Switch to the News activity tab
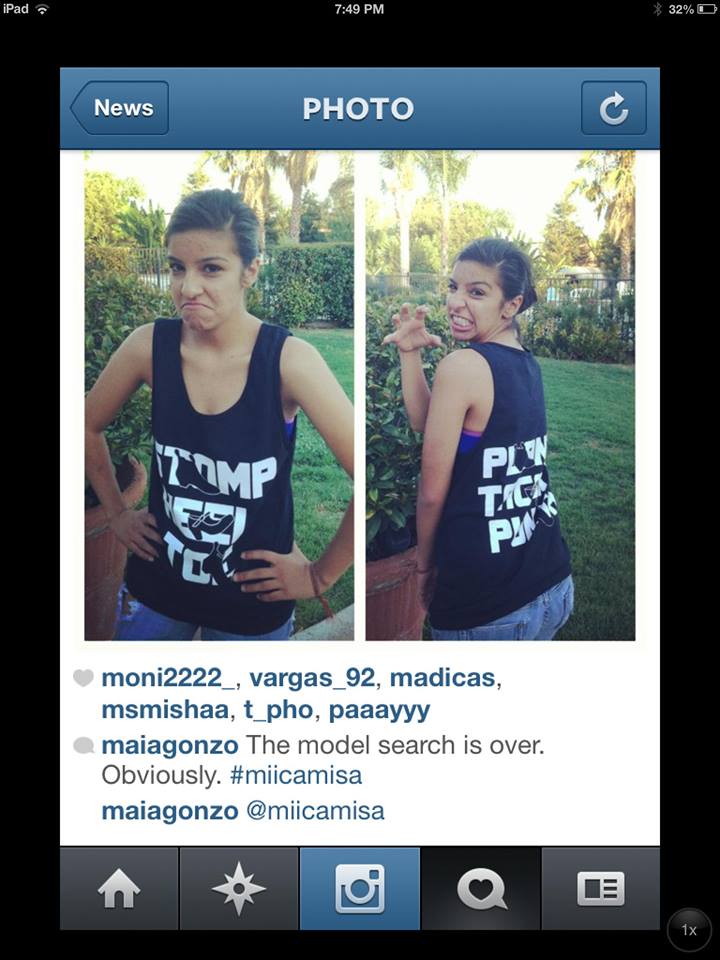Screen dimensions: 720x960 coord(481,889)
